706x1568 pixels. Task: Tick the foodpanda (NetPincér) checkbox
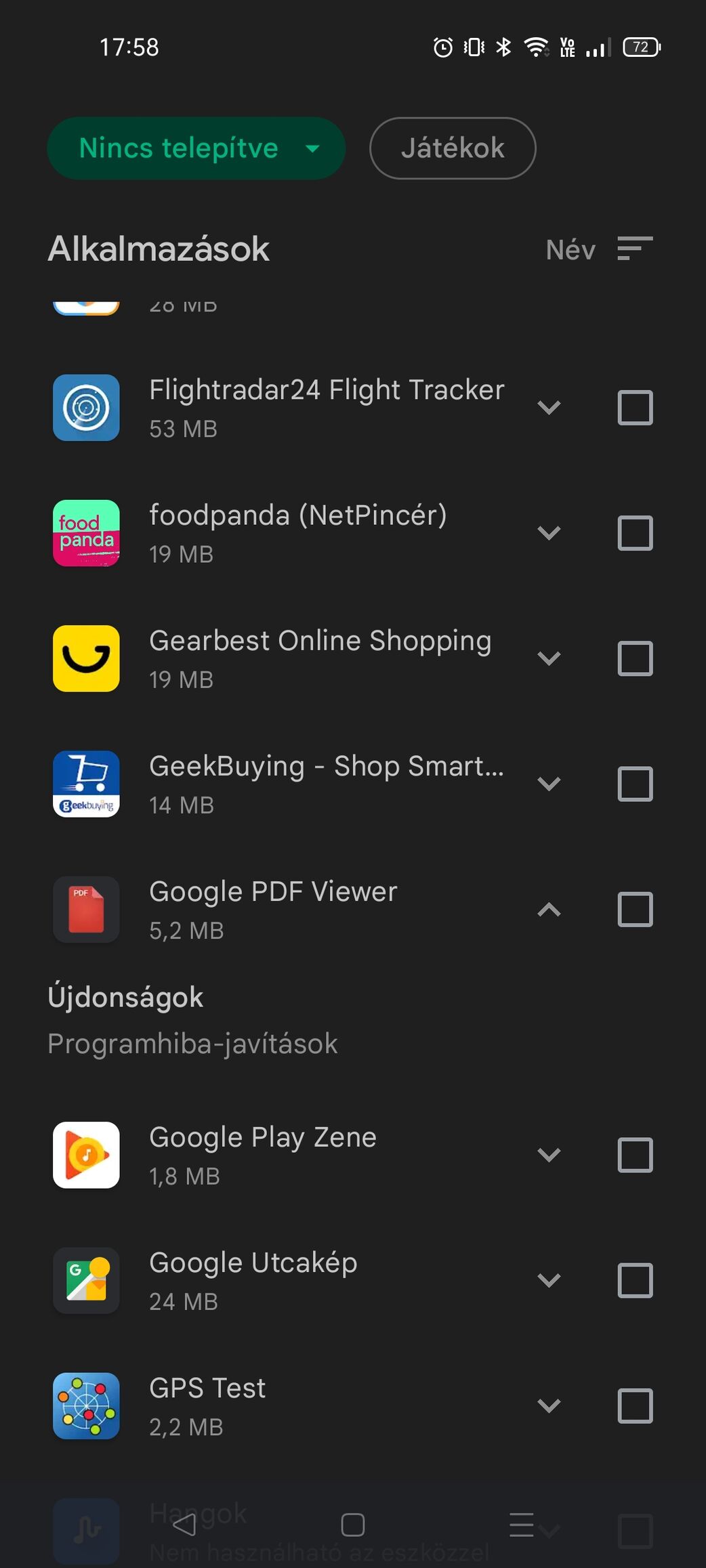[x=635, y=533]
